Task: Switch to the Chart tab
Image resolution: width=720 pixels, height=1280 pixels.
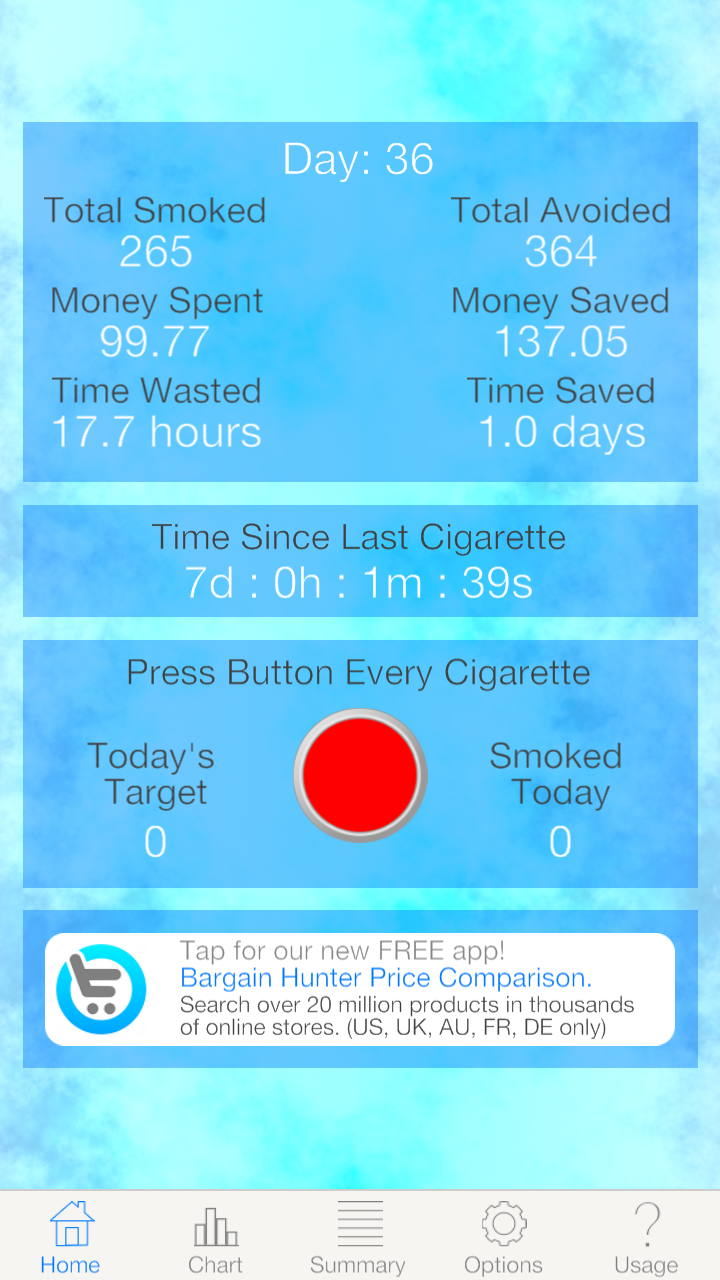Action: pos(215,1235)
